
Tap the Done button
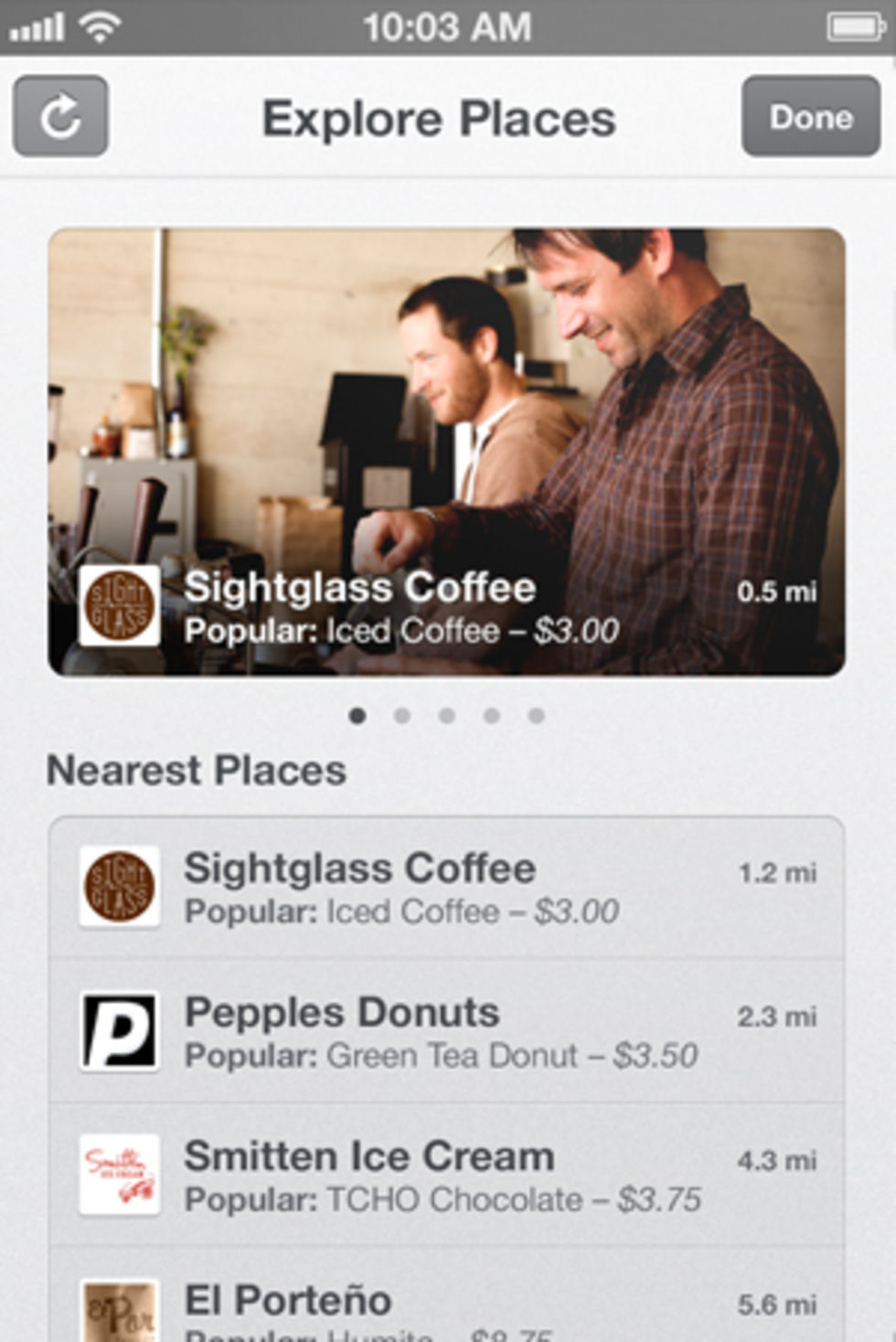pos(810,117)
